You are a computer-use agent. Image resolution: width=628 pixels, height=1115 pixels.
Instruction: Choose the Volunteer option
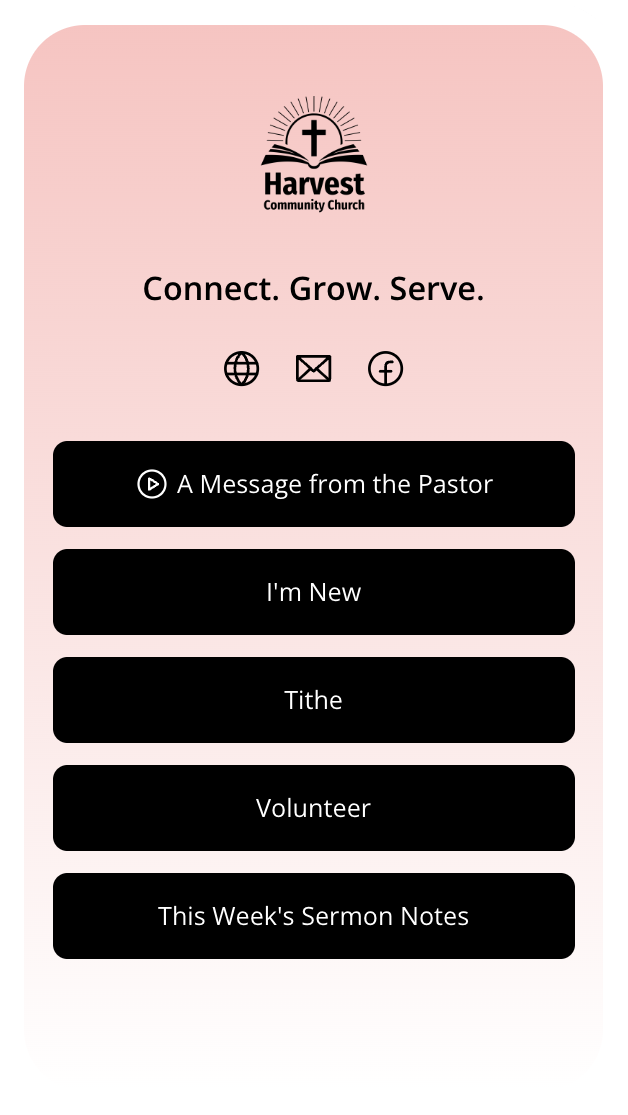[314, 808]
